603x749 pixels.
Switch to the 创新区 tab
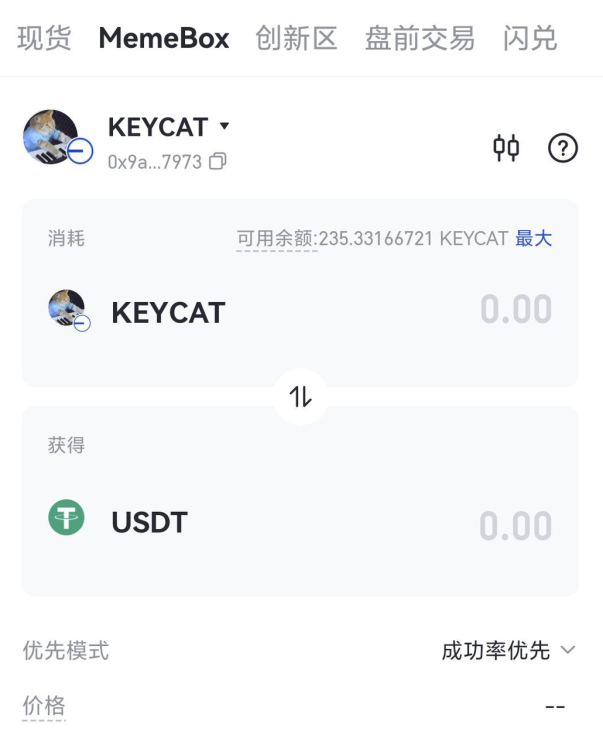[296, 39]
